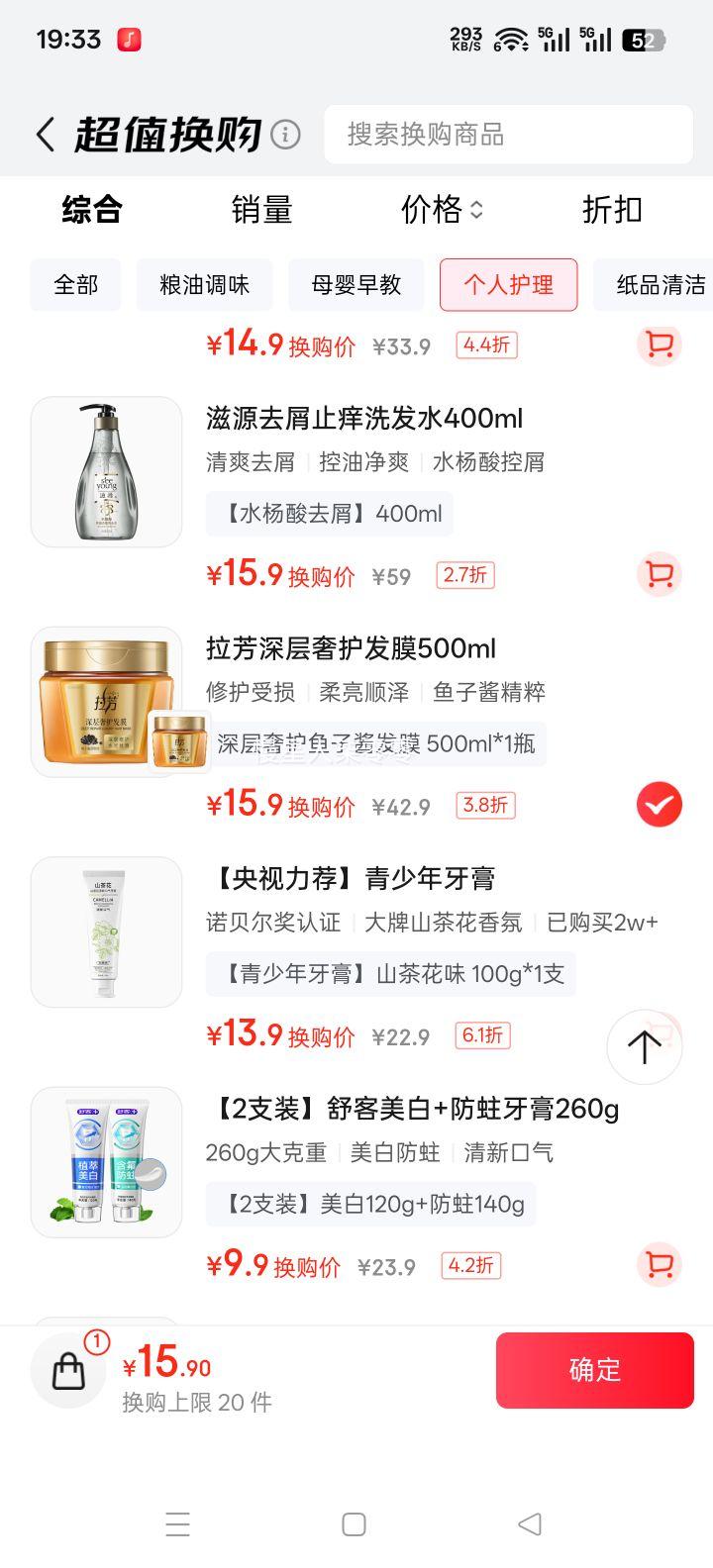713x1568 pixels.
Task: Tap the back-to-top arrow button
Action: 644,1047
